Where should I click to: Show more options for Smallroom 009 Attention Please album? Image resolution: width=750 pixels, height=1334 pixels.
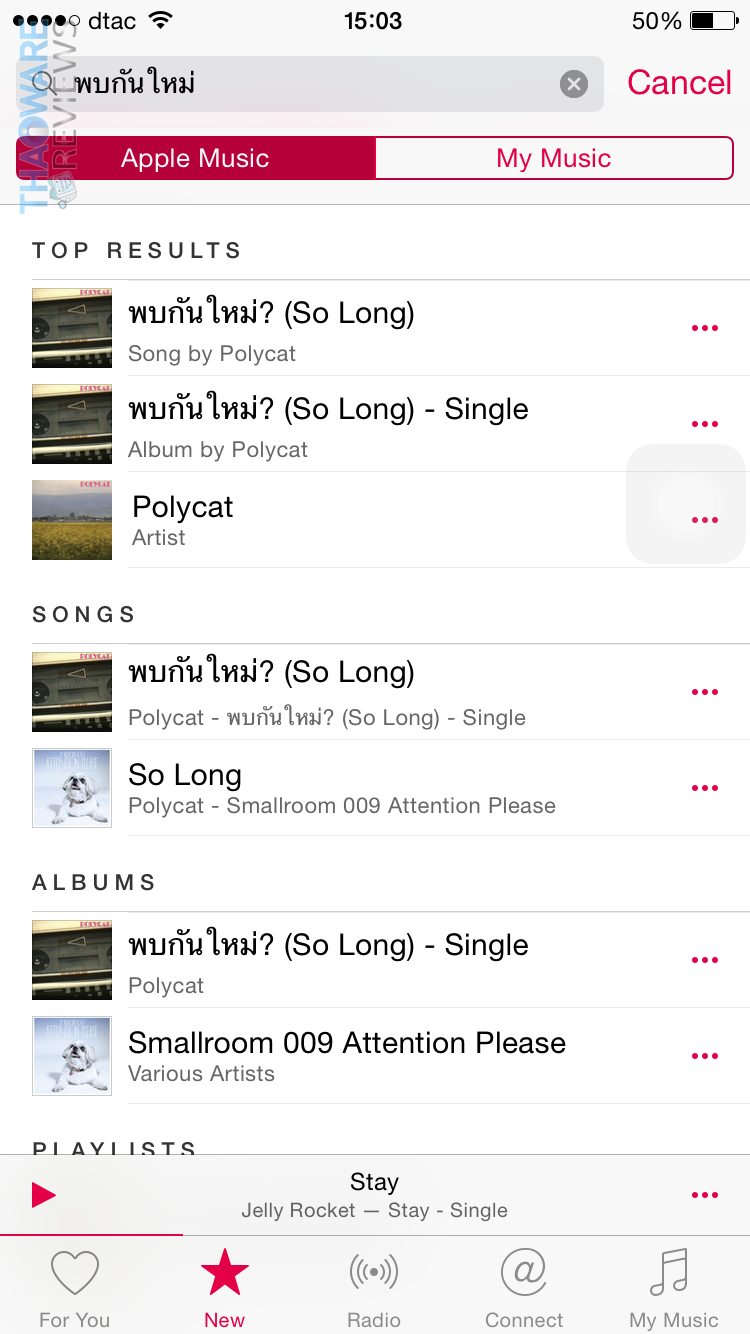[x=704, y=1056]
